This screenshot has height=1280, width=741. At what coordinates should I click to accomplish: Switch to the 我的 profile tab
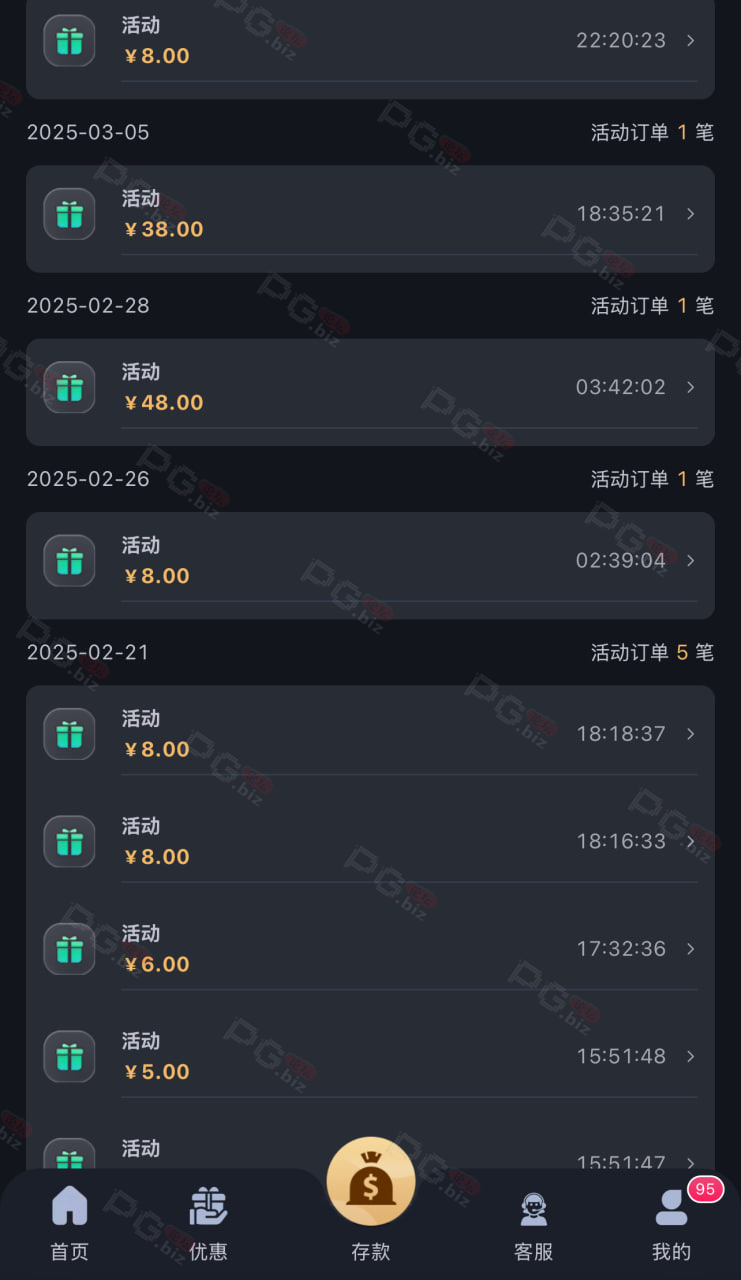671,1223
